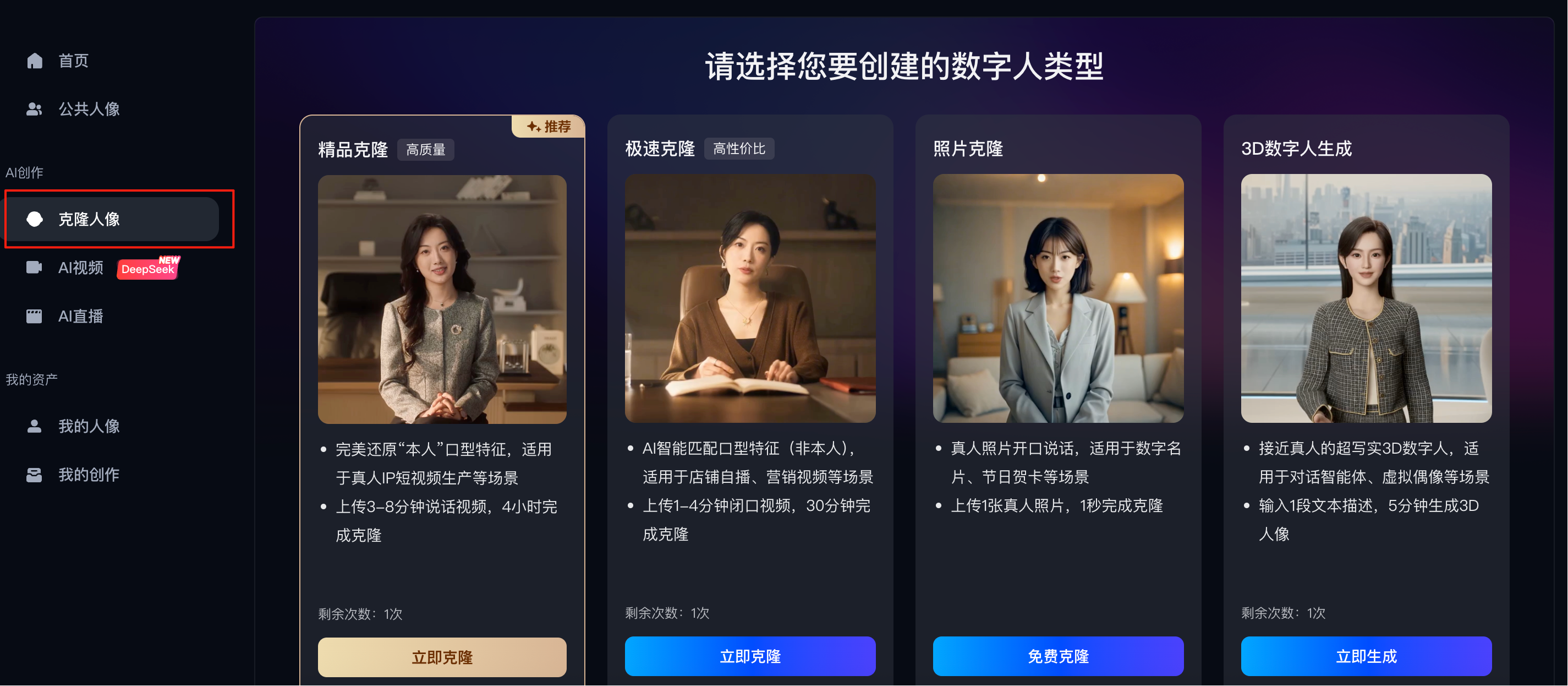Open AI直播 section
The height and width of the screenshot is (686, 1568).
tap(80, 316)
